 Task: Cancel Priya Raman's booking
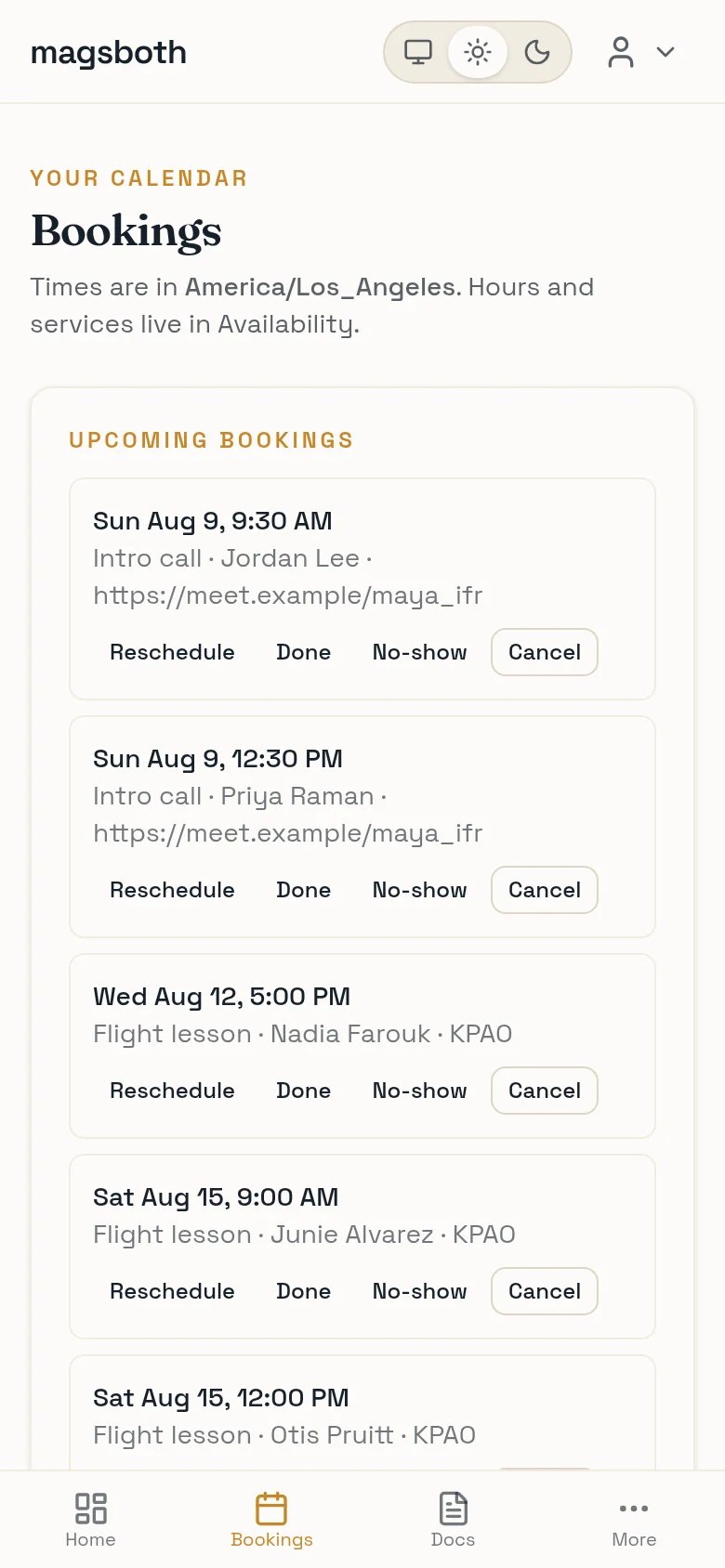tap(545, 890)
